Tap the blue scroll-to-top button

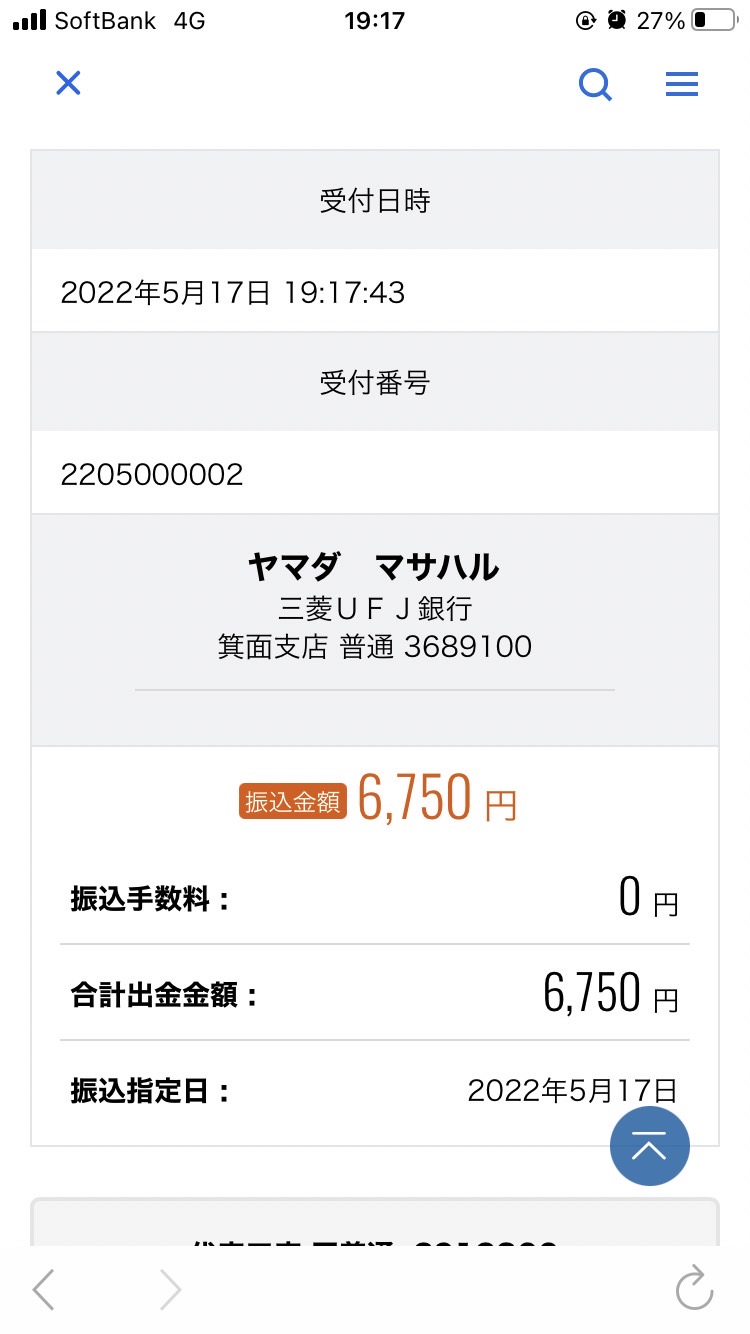tap(650, 1146)
